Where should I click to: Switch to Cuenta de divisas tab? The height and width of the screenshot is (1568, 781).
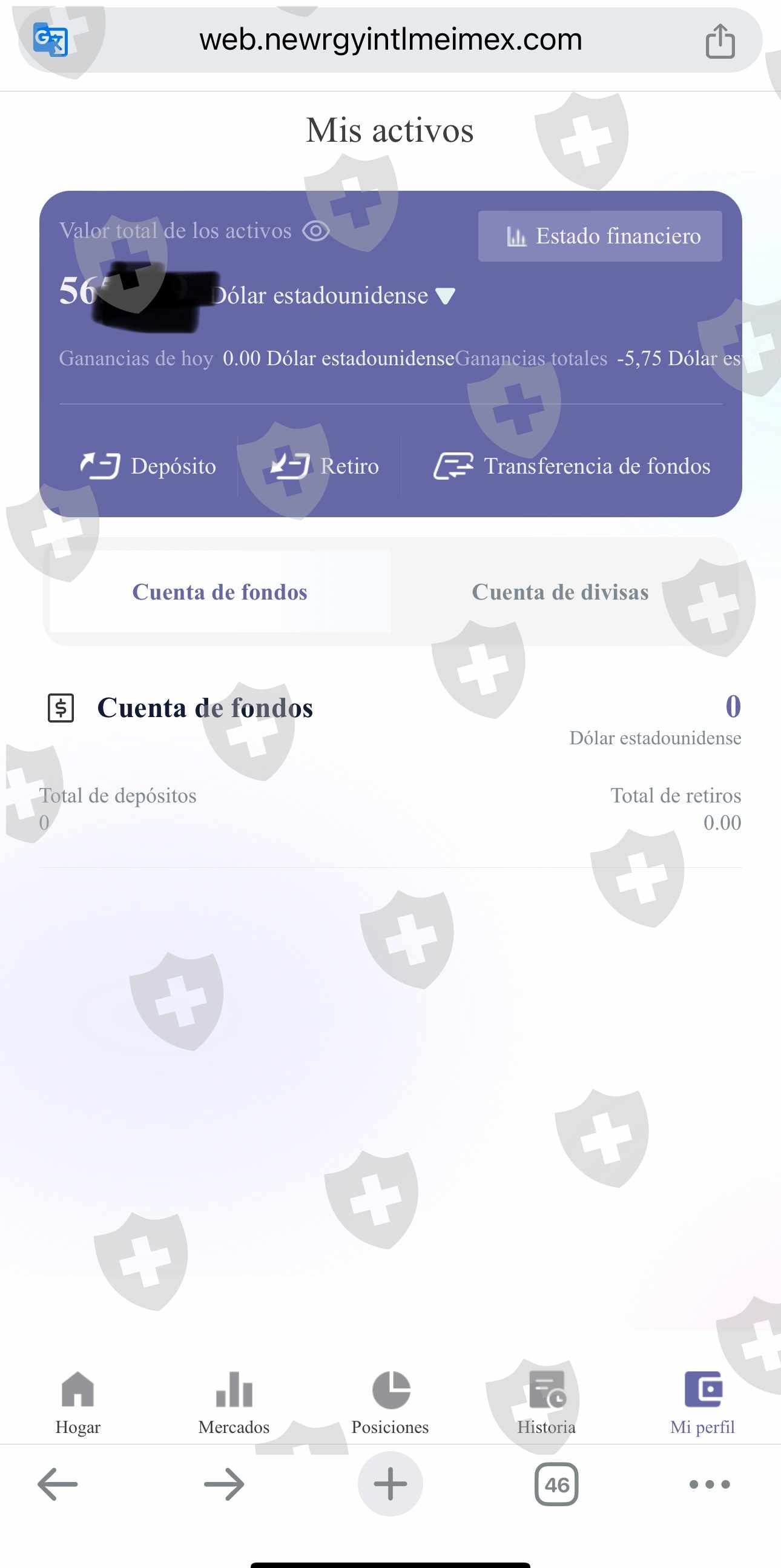[560, 592]
